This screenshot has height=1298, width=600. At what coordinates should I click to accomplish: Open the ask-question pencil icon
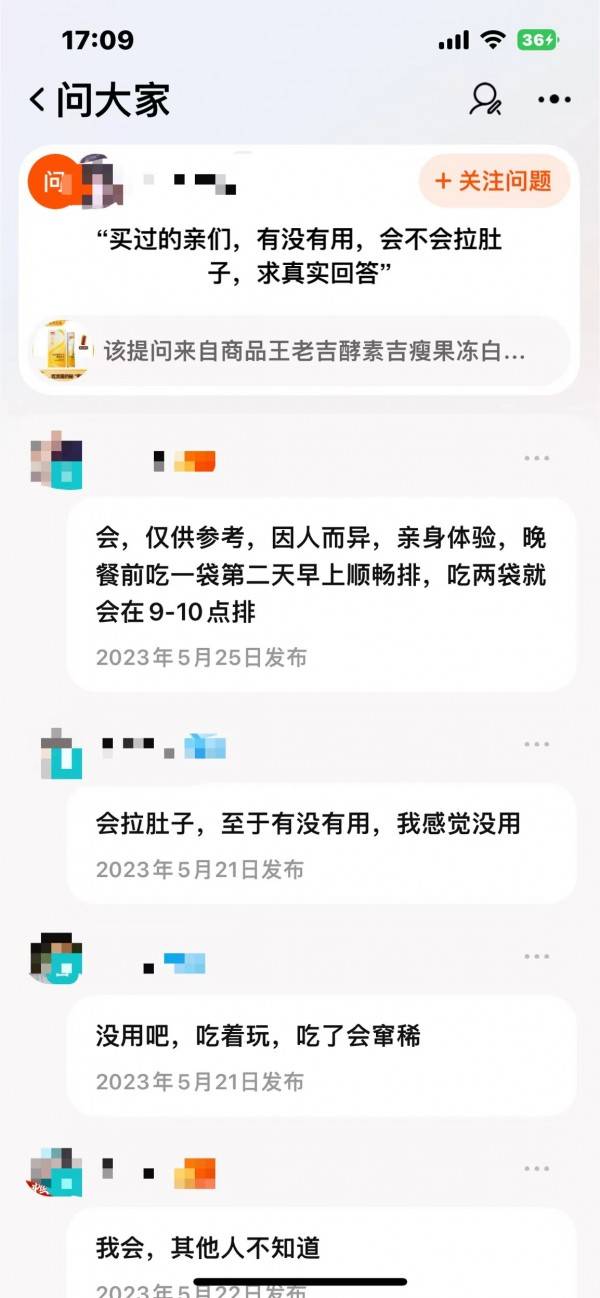click(x=486, y=99)
